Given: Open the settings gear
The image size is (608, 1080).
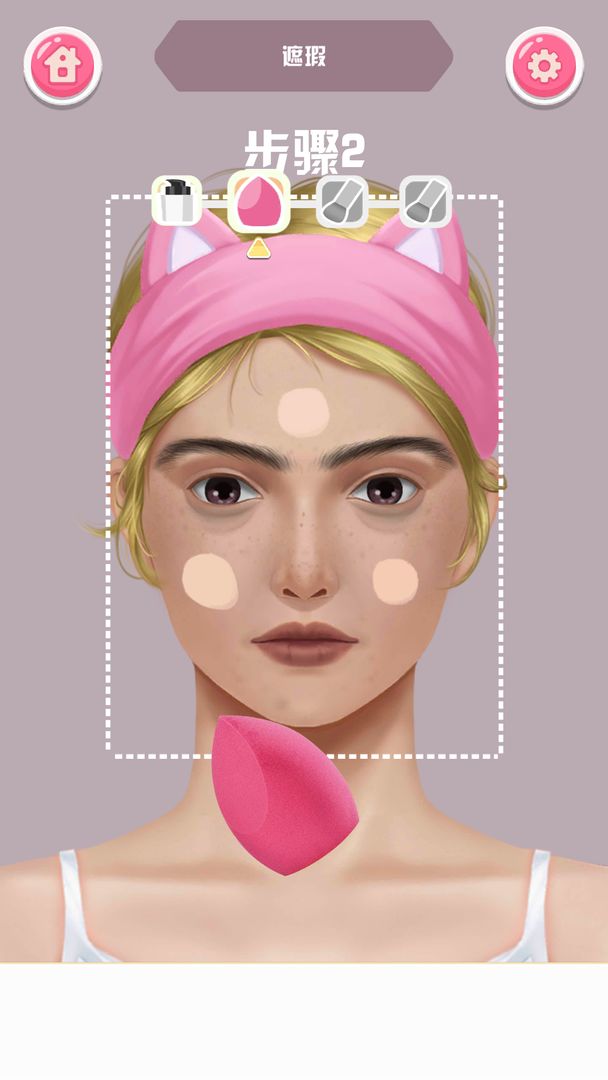Looking at the screenshot, I should point(544,66).
